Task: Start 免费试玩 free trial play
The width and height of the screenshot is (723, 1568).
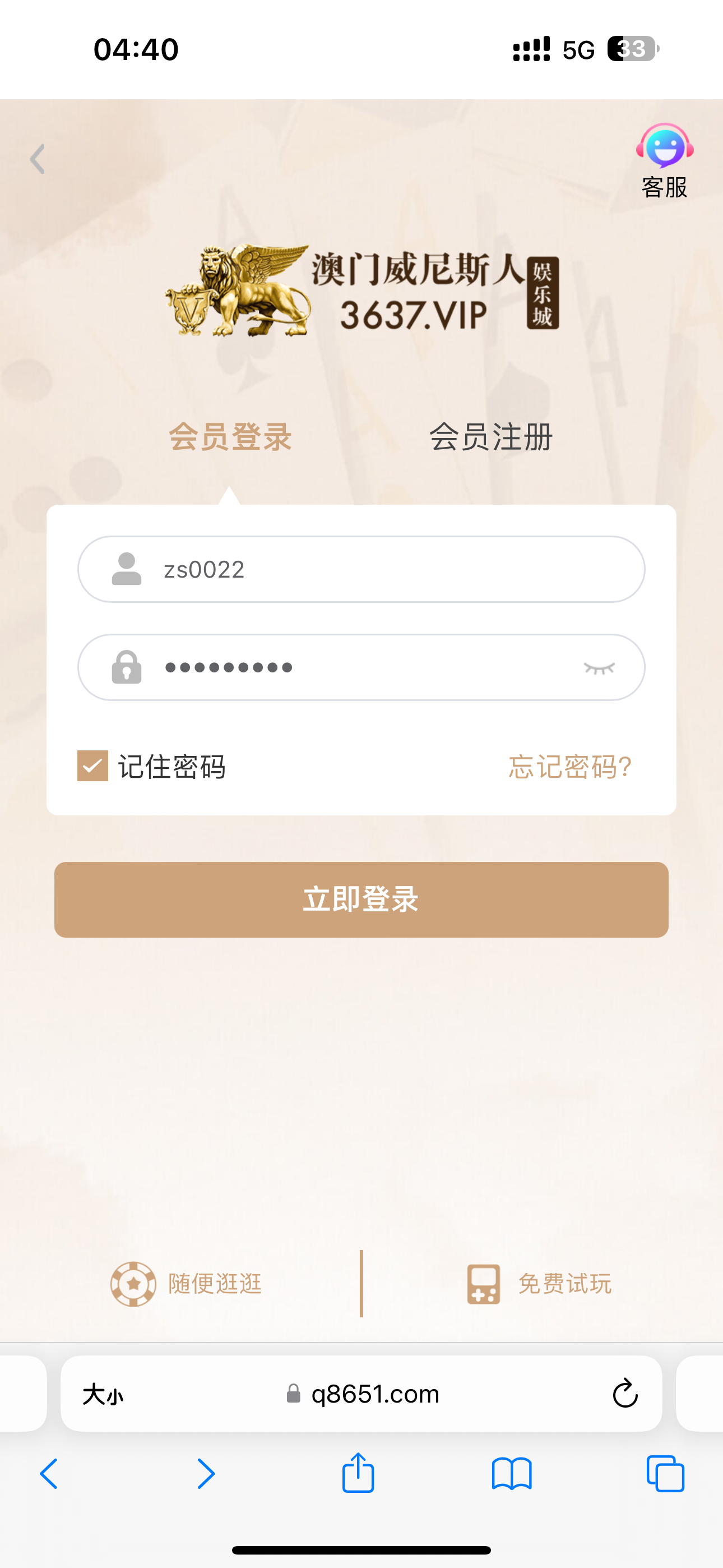Action: pos(539,1284)
